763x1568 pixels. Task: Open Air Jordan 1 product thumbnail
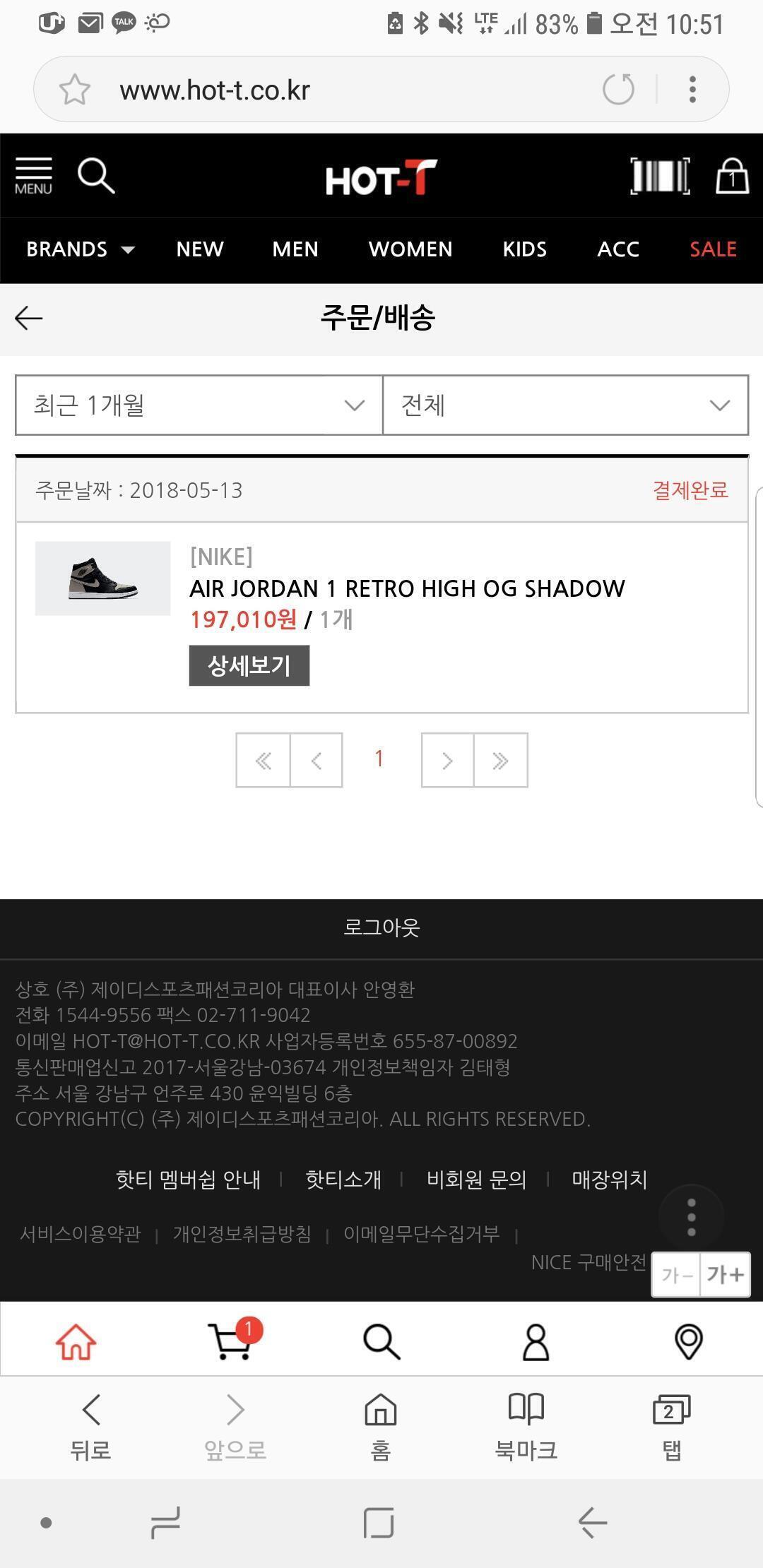coord(102,578)
